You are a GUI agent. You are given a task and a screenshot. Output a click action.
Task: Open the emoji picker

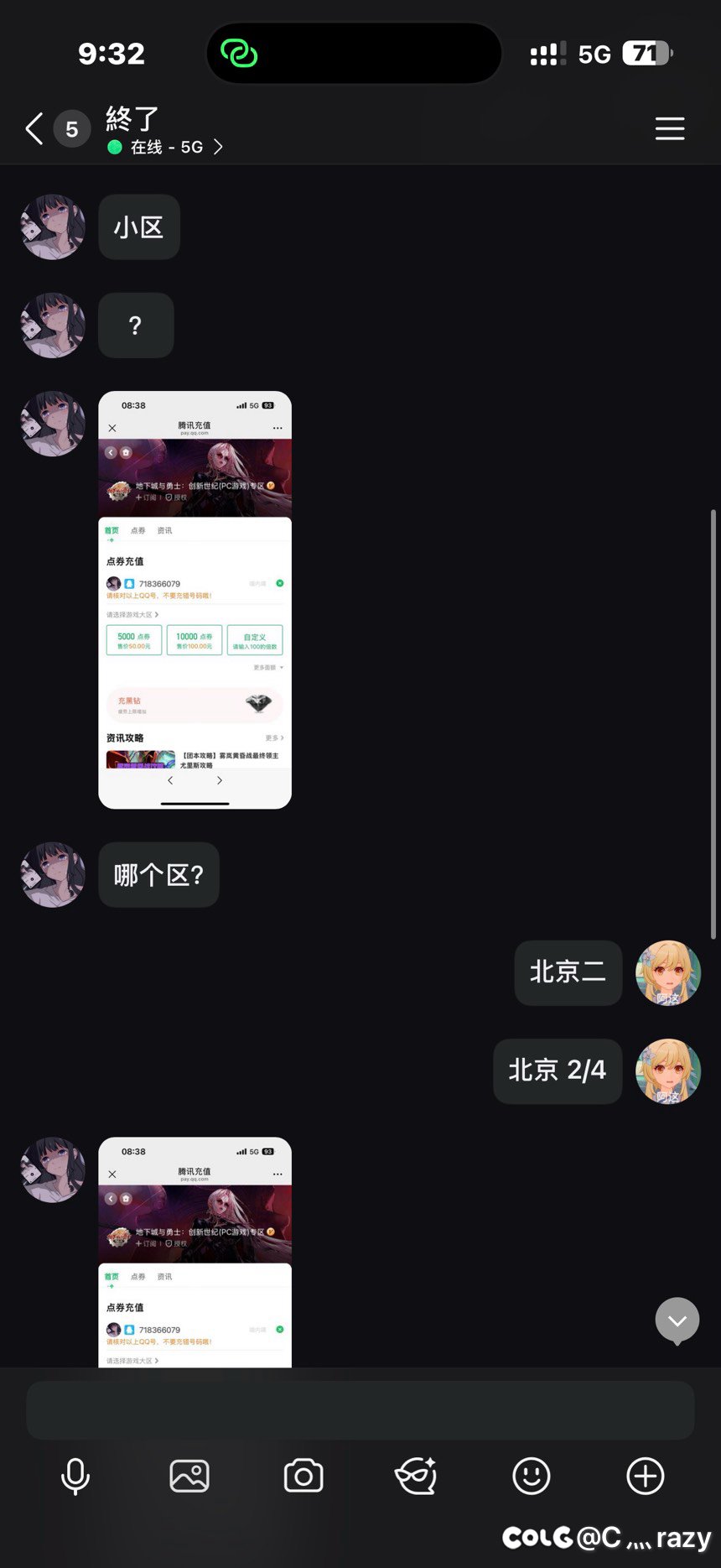point(531,1476)
